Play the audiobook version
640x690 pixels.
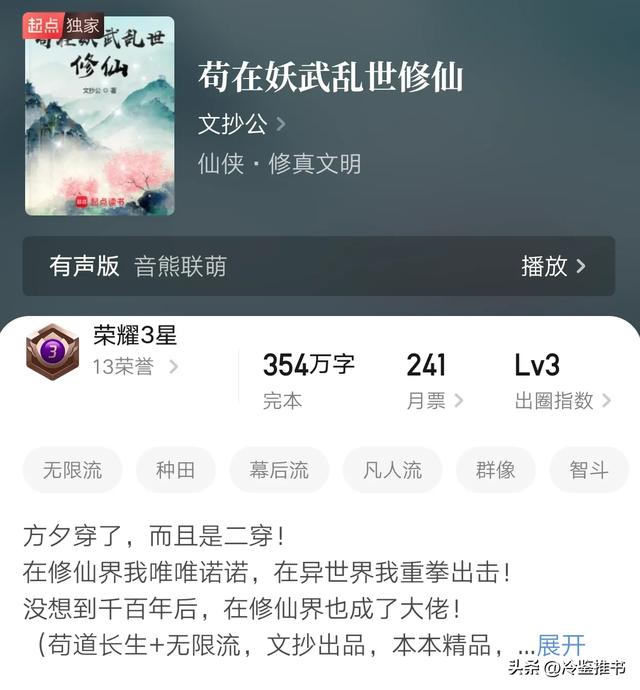(x=553, y=265)
